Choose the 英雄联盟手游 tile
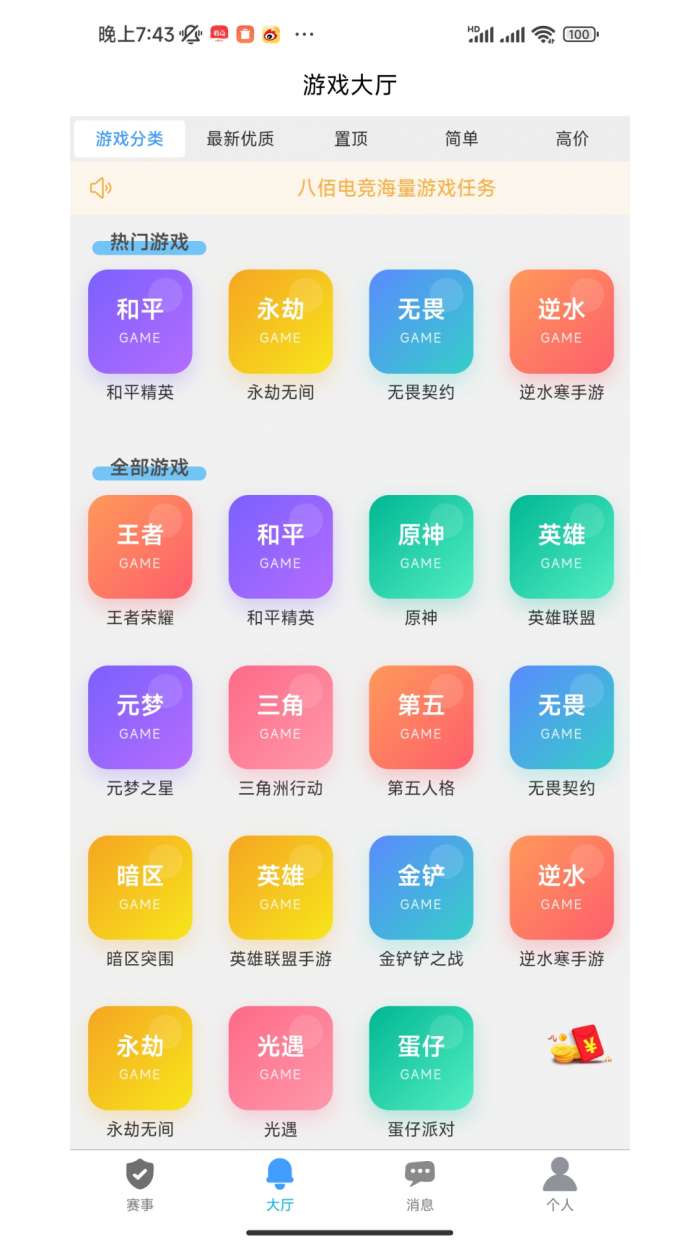Screen dimensions: 700x1244 pos(280,888)
